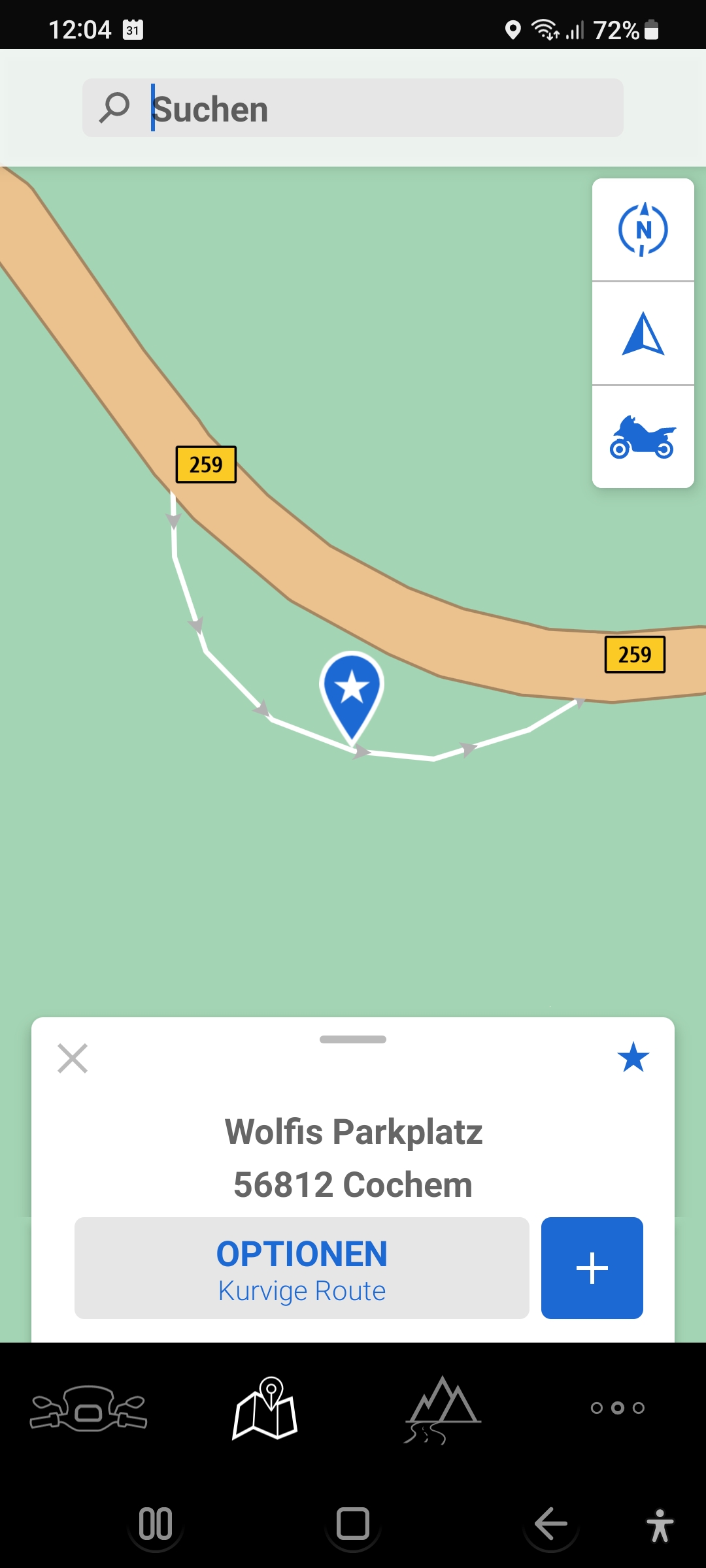Reset map orientation with the compass button
The width and height of the screenshot is (706, 1568).
tap(643, 229)
